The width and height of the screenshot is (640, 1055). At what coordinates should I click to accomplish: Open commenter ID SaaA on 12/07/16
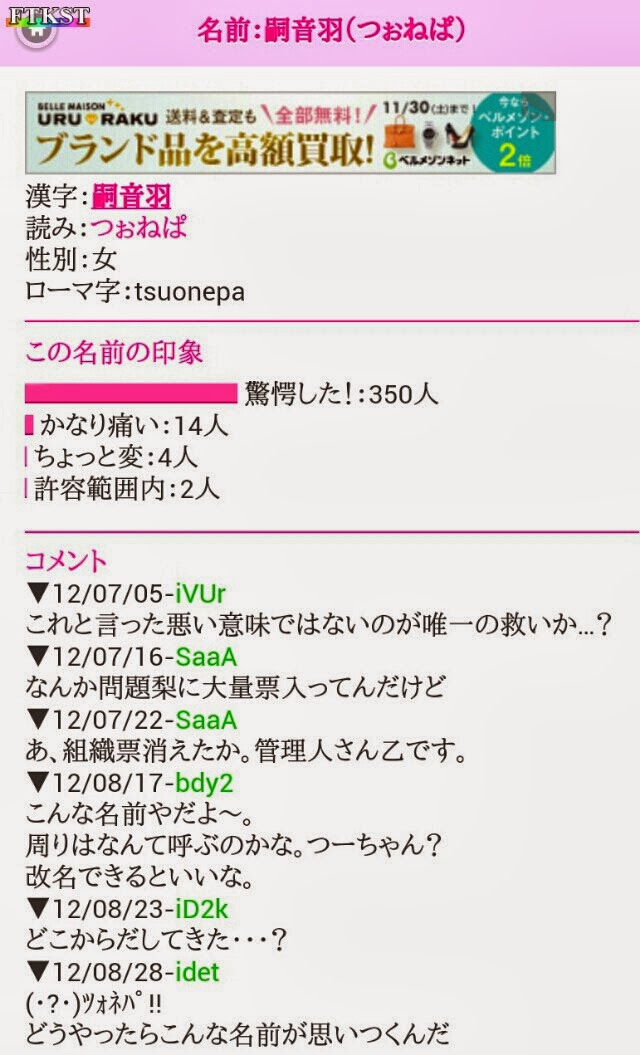pos(206,657)
